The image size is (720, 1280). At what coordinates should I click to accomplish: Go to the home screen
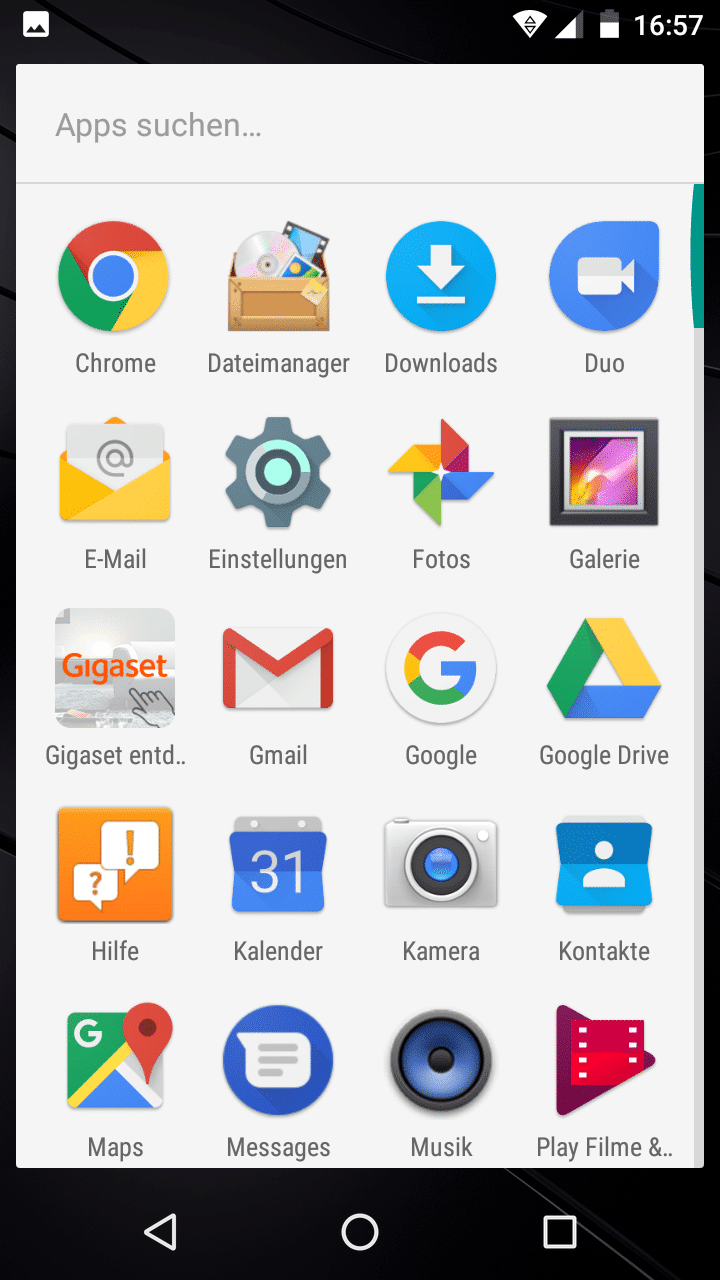coord(360,1232)
